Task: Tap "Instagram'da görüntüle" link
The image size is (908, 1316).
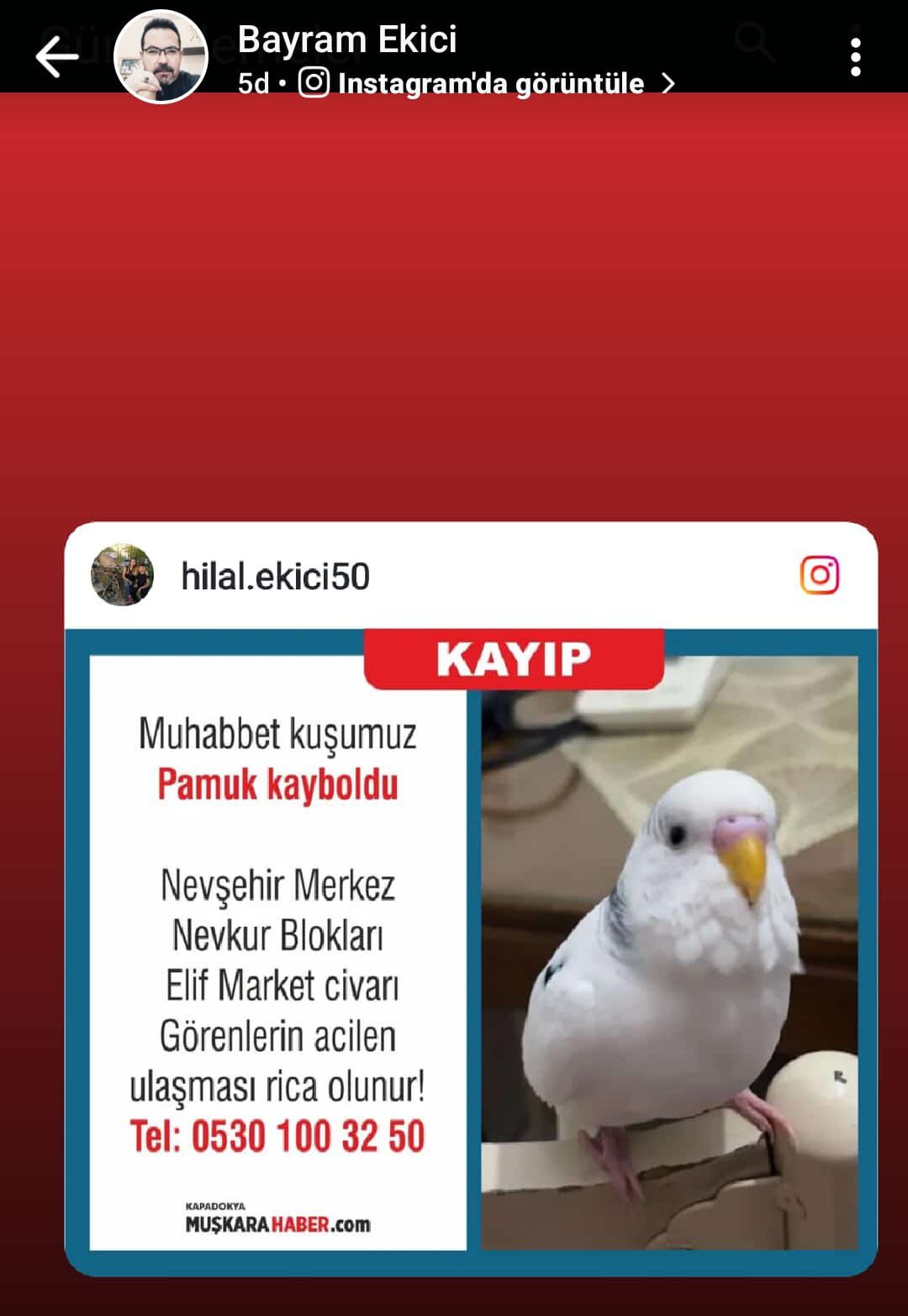Action: pos(490,83)
